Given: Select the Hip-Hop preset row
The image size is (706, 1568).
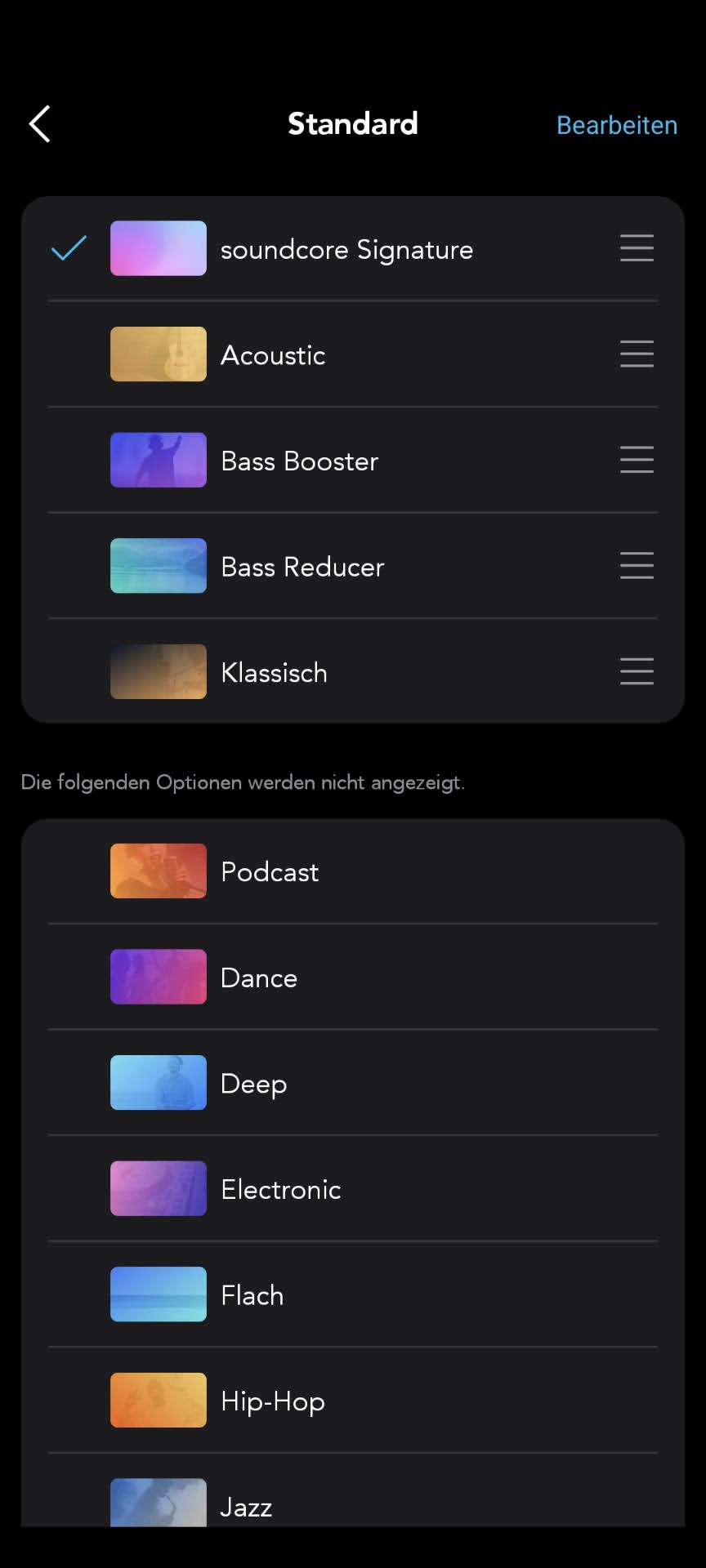Looking at the screenshot, I should tap(273, 1401).
